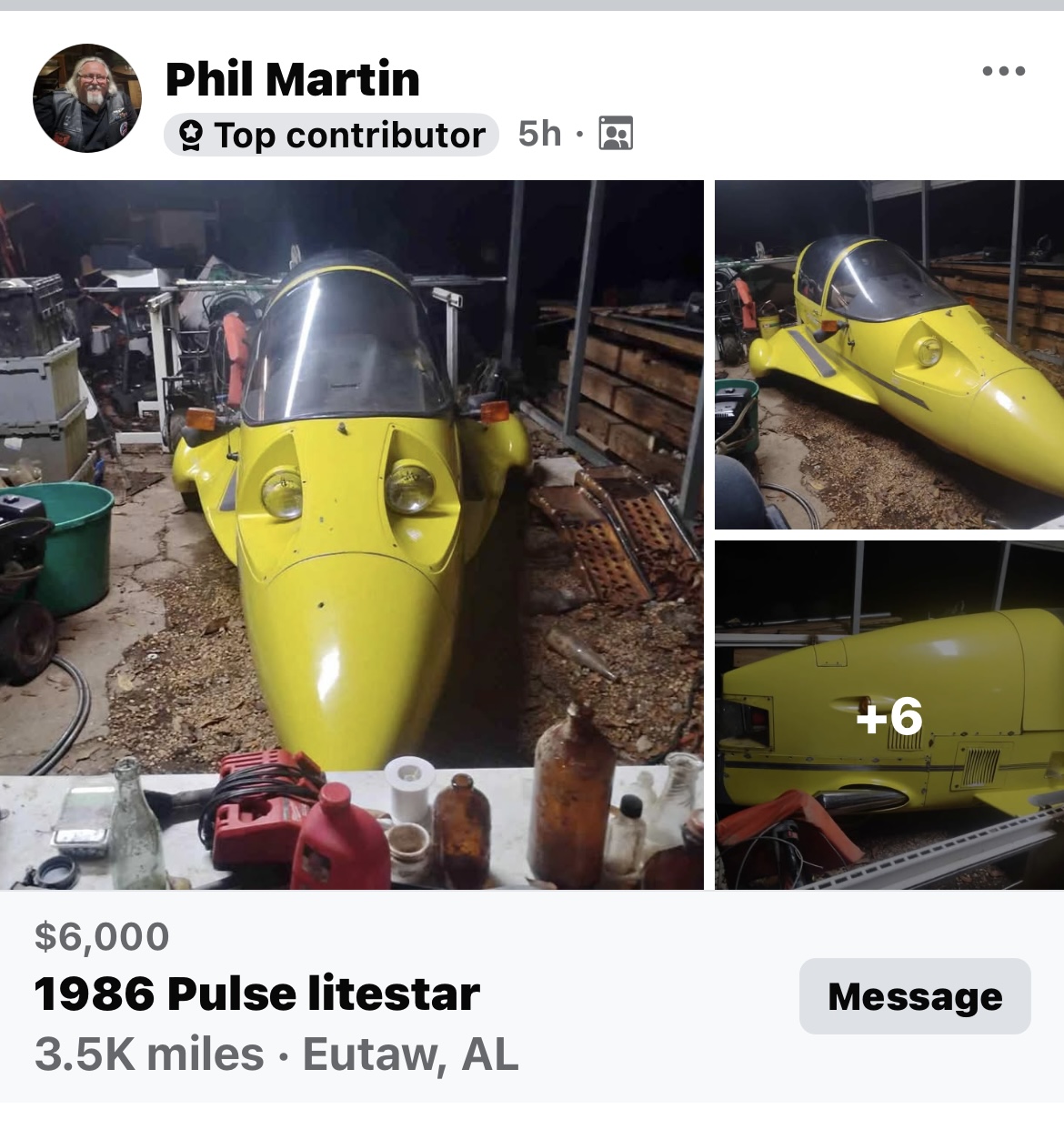Open the large front-view photo
Viewport: 1064px width, 1130px height.
[x=351, y=534]
